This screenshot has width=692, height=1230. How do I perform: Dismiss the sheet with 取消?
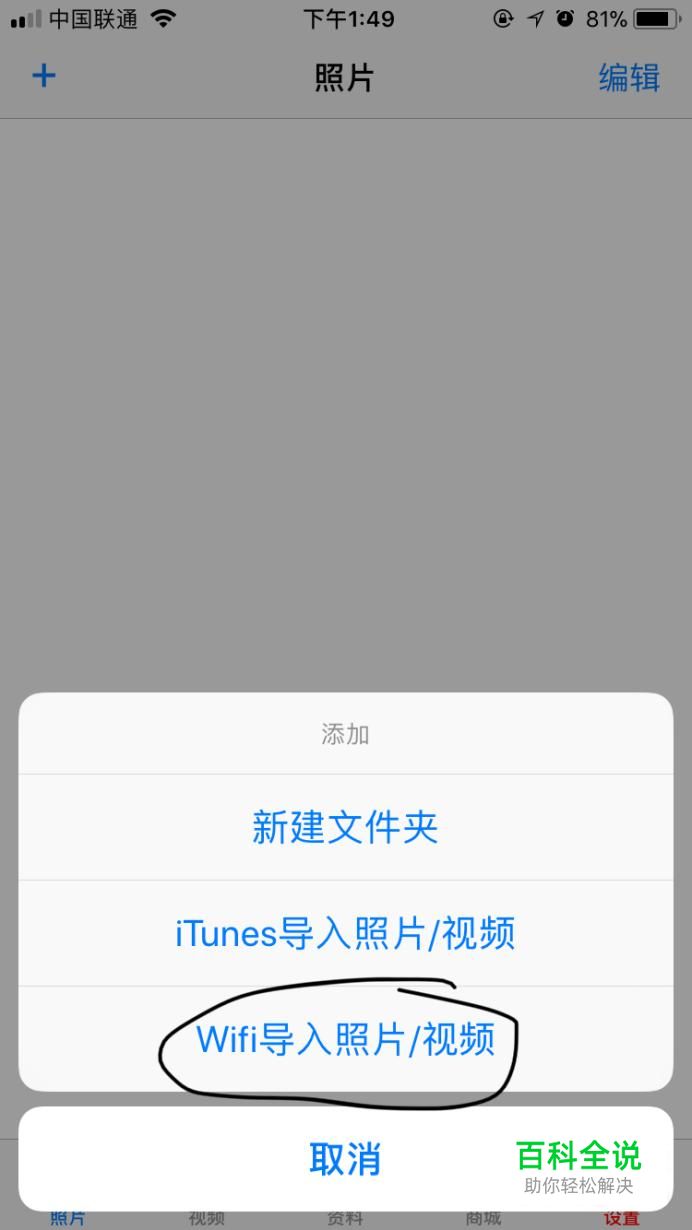click(345, 1159)
